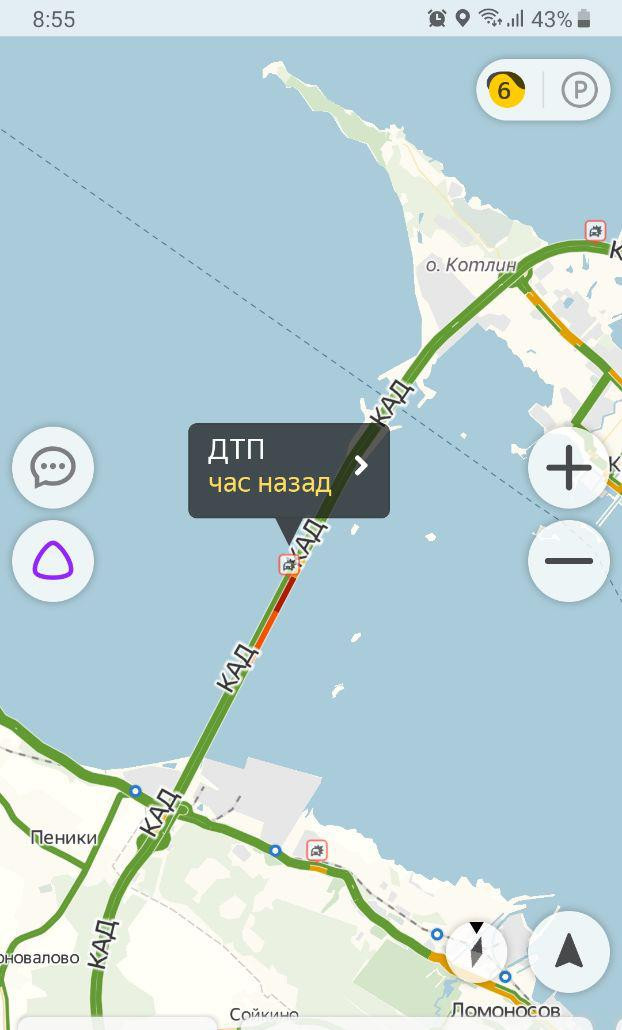Open road chat comments button
Viewport: 622px width, 1030px height.
(53, 467)
